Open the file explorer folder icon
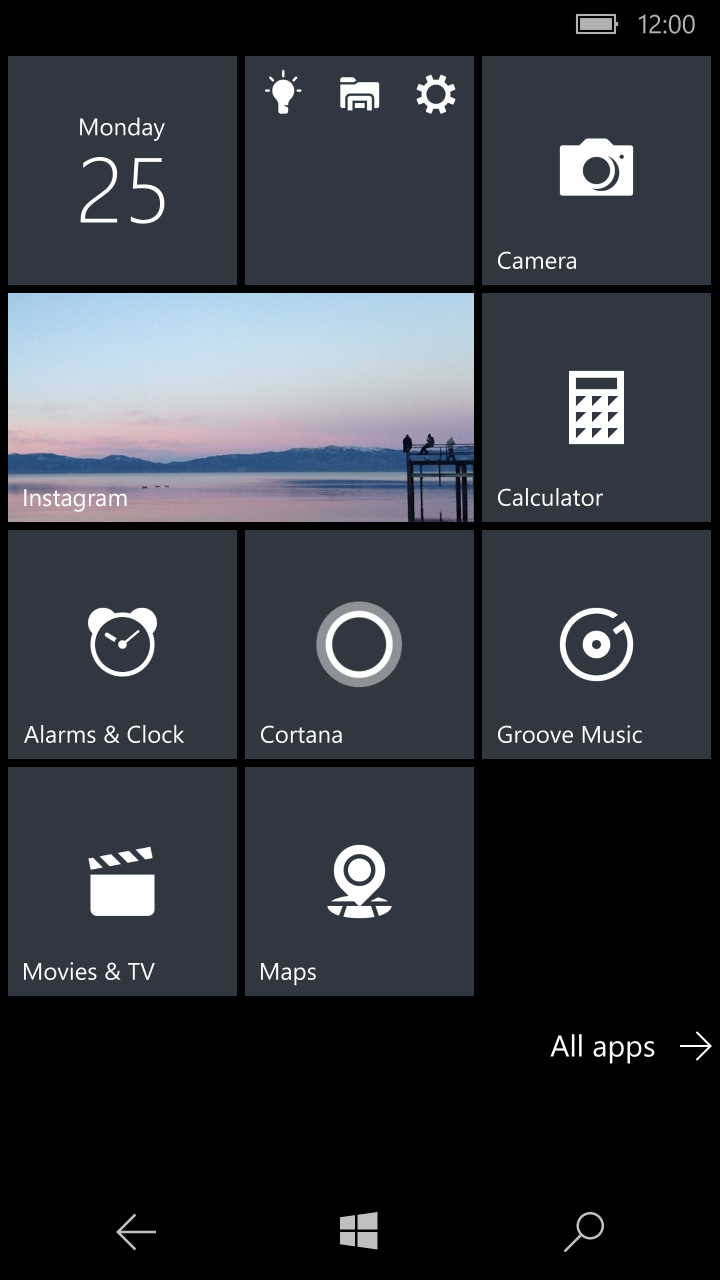Viewport: 720px width, 1280px height. 359,94
